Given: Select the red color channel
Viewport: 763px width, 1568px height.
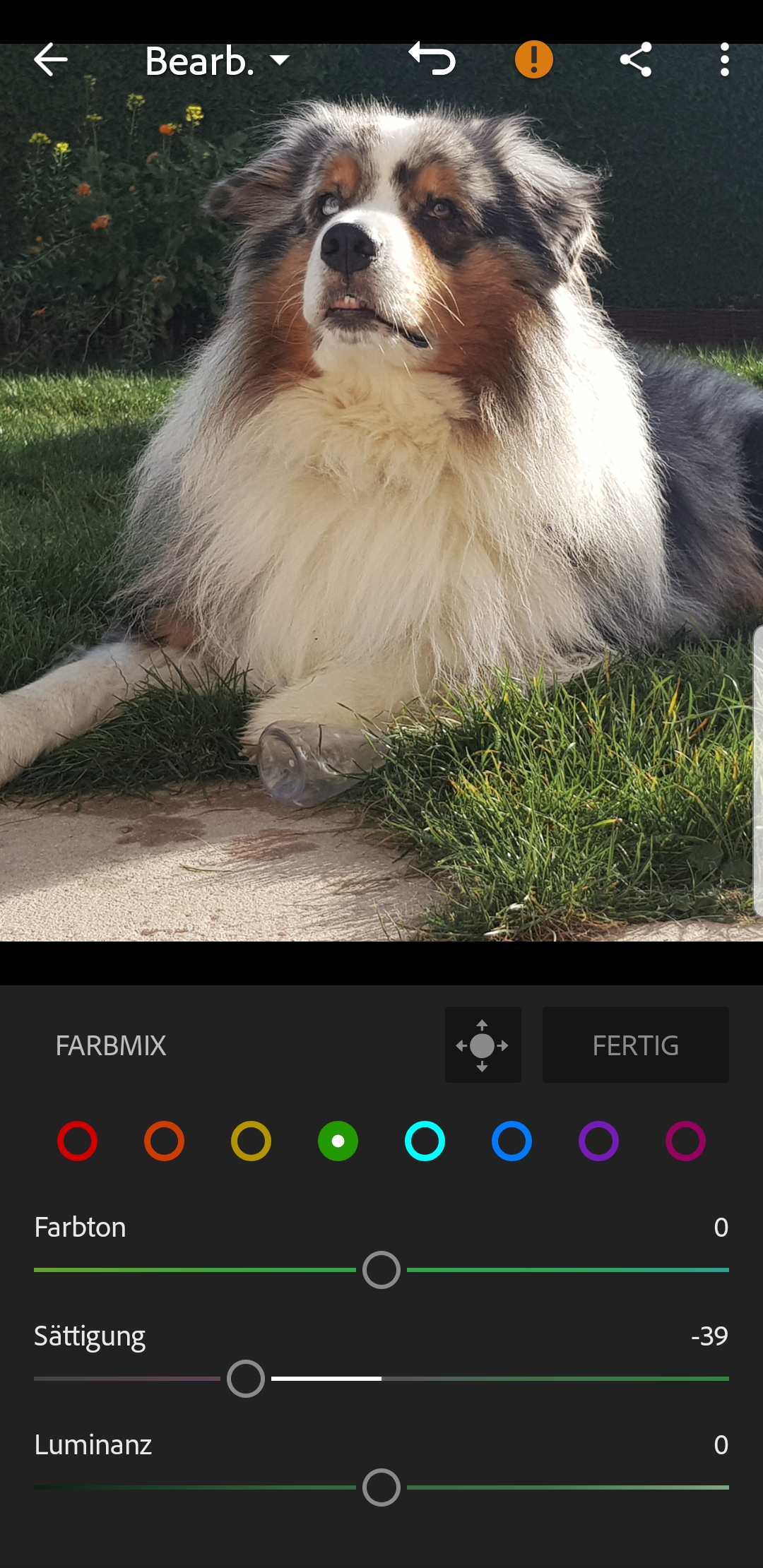Looking at the screenshot, I should pyautogui.click(x=77, y=1141).
